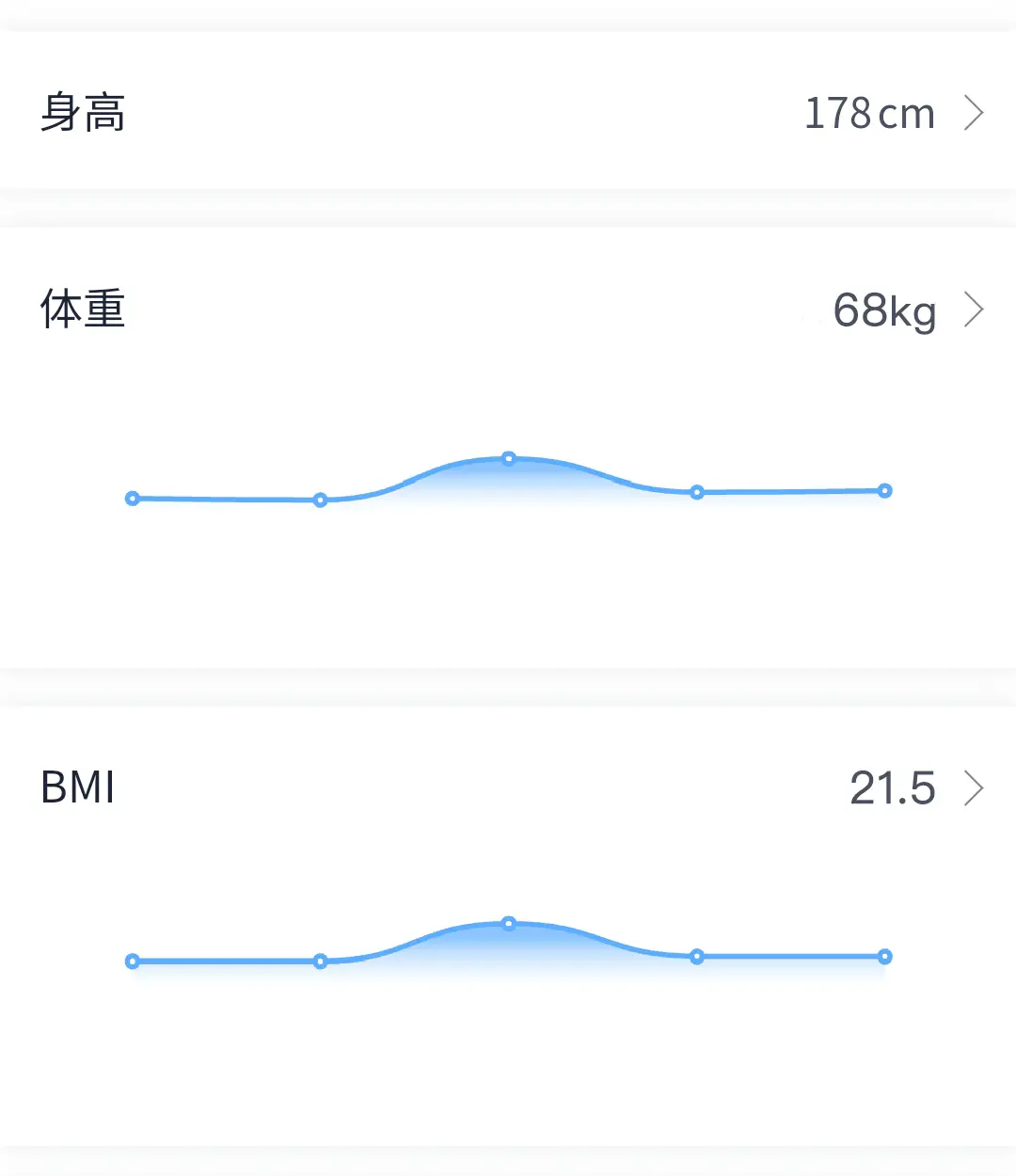The height and width of the screenshot is (1176, 1016).
Task: Select the peak data point on the weight chart
Action: 509,457
